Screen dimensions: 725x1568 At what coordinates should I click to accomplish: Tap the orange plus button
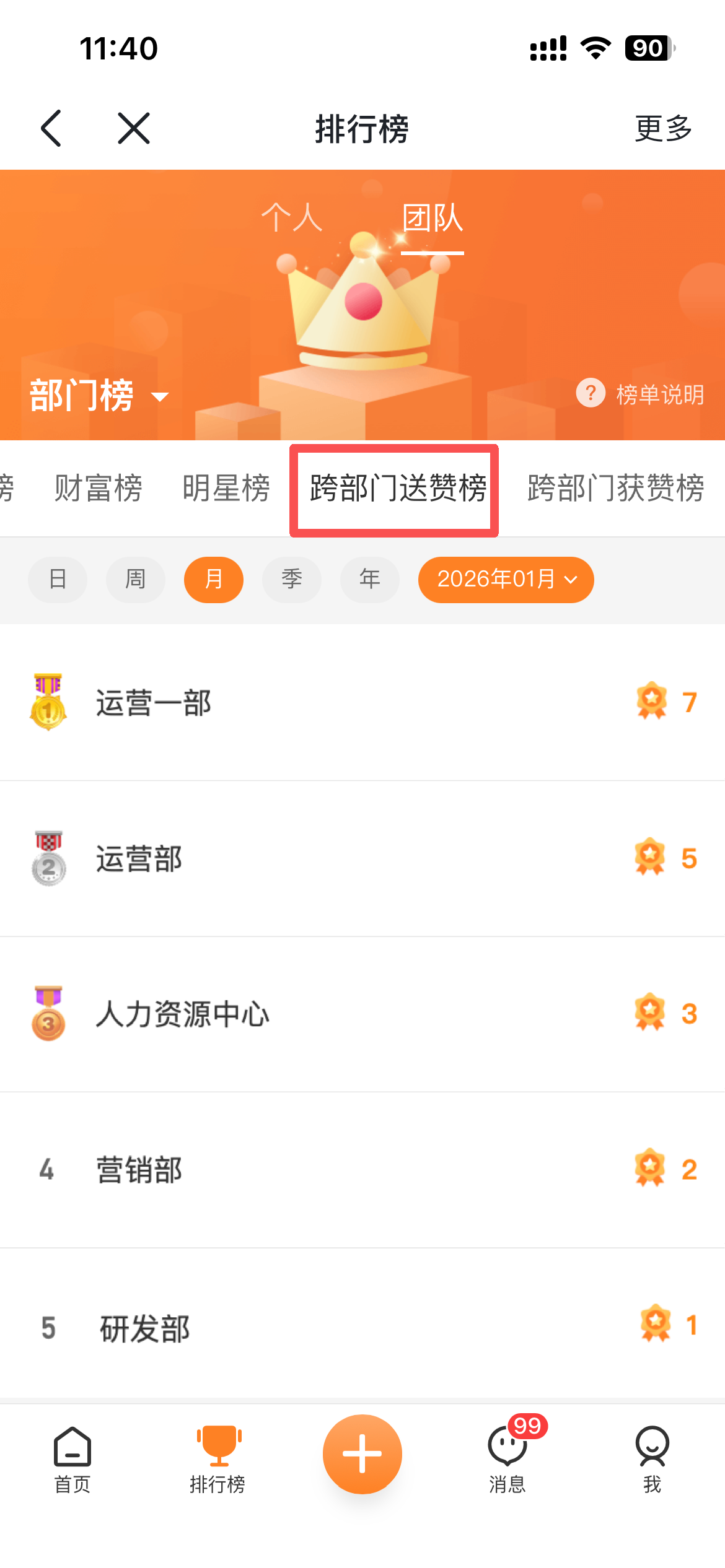click(x=362, y=1454)
